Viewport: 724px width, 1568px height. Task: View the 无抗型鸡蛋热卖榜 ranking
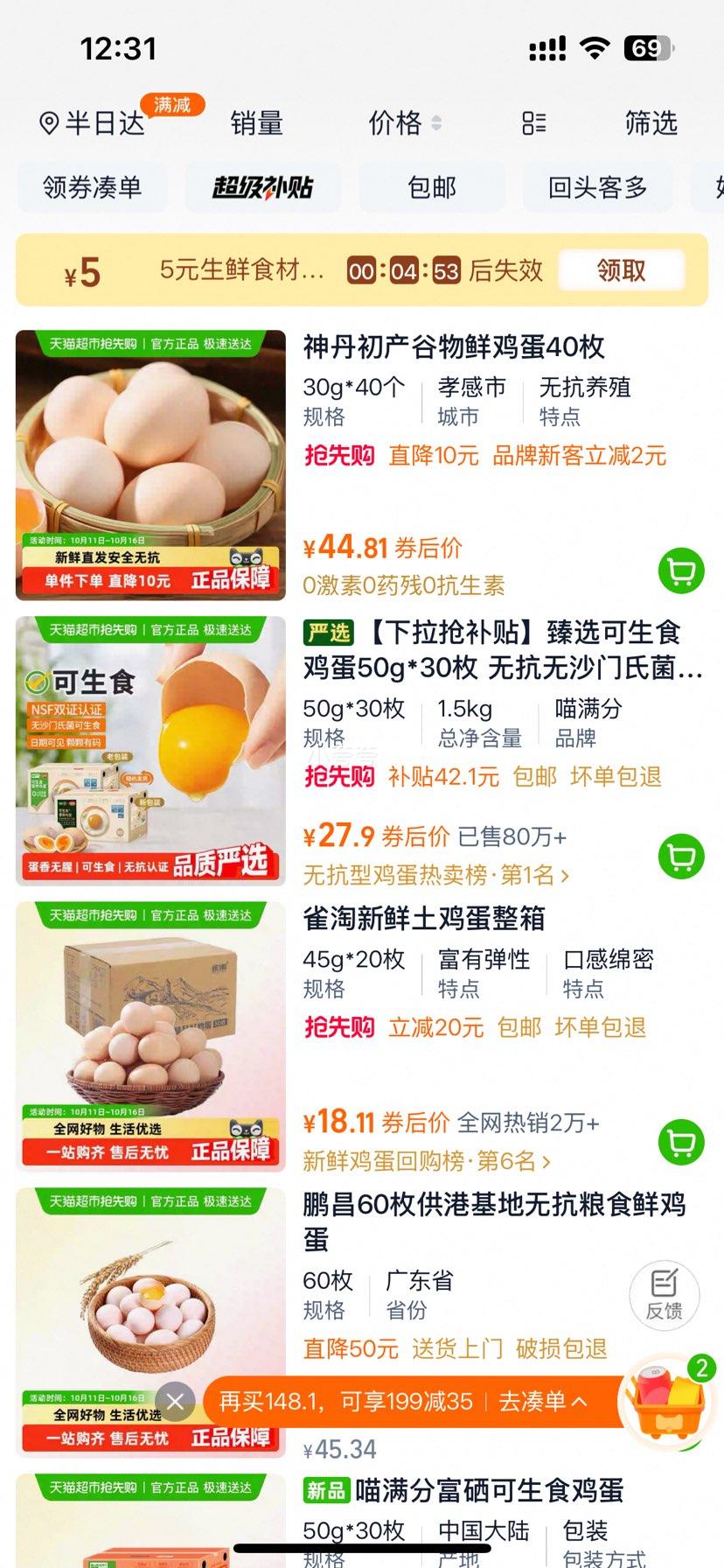tap(435, 875)
